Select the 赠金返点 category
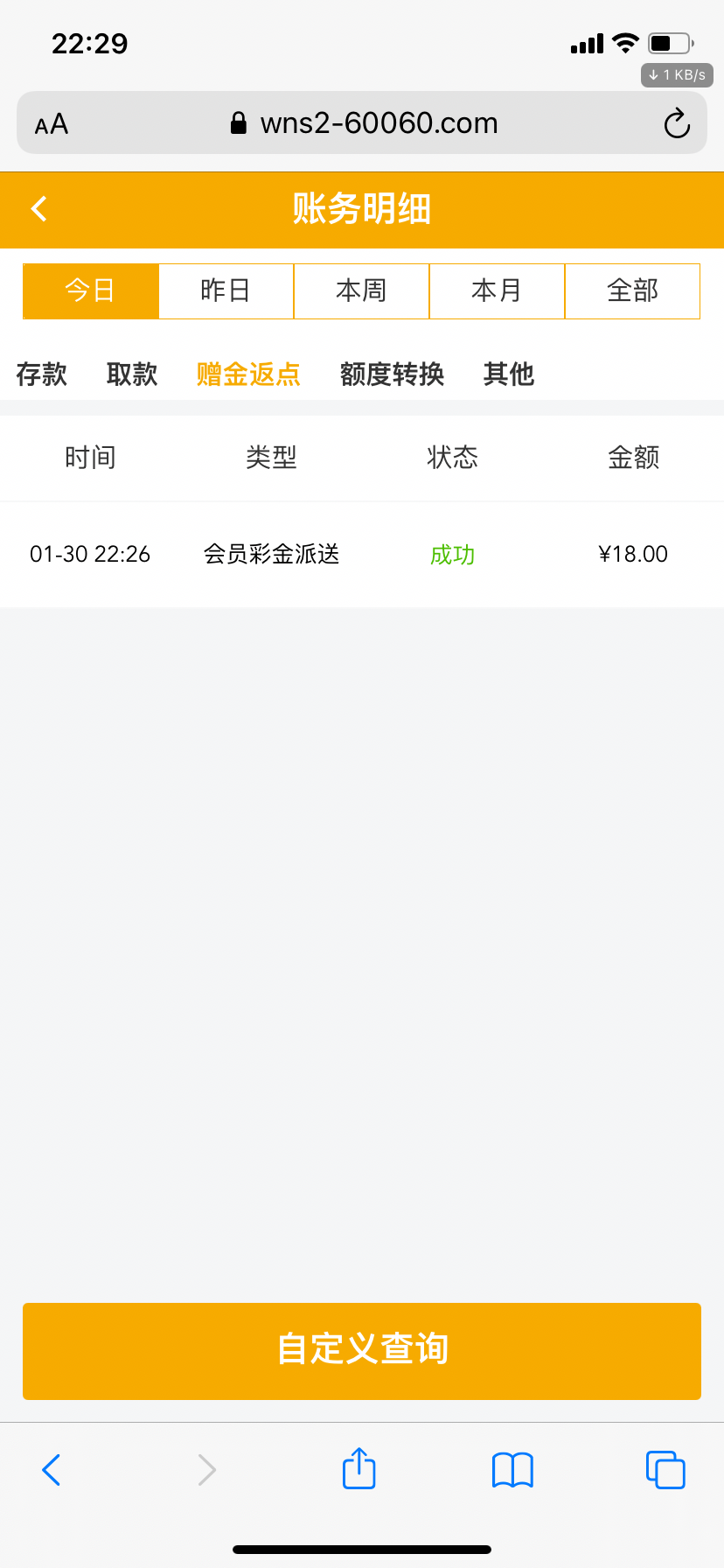The width and height of the screenshot is (724, 1568). (248, 374)
